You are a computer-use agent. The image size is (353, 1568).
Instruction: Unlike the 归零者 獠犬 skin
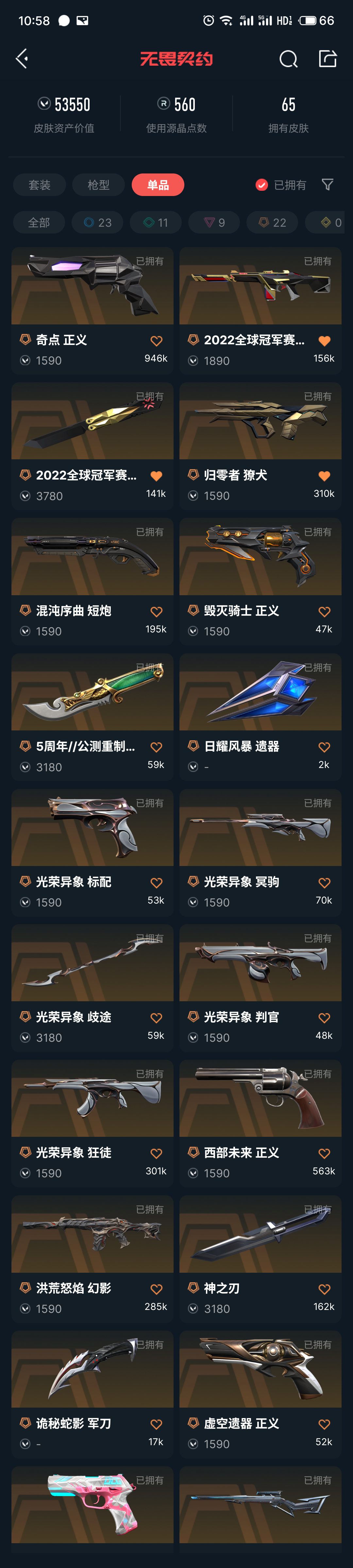coord(324,476)
